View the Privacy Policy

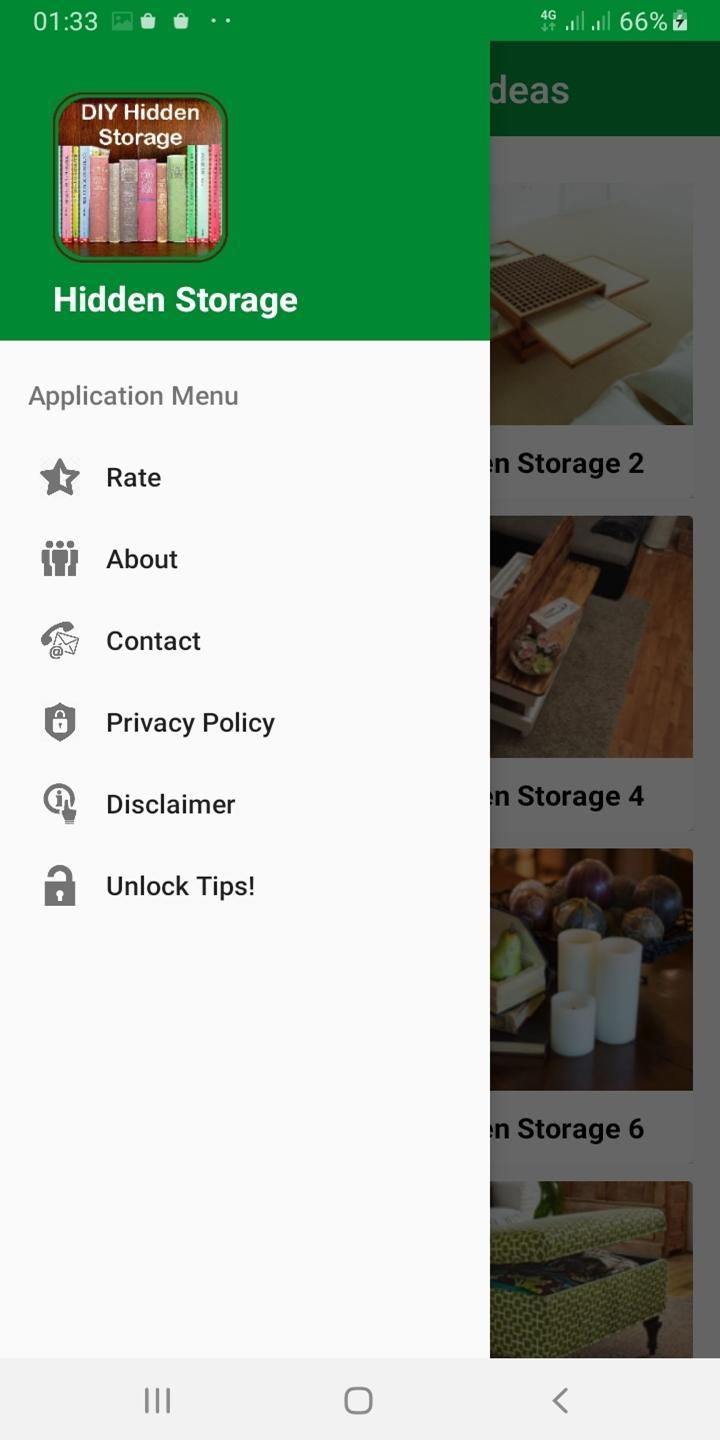(190, 721)
